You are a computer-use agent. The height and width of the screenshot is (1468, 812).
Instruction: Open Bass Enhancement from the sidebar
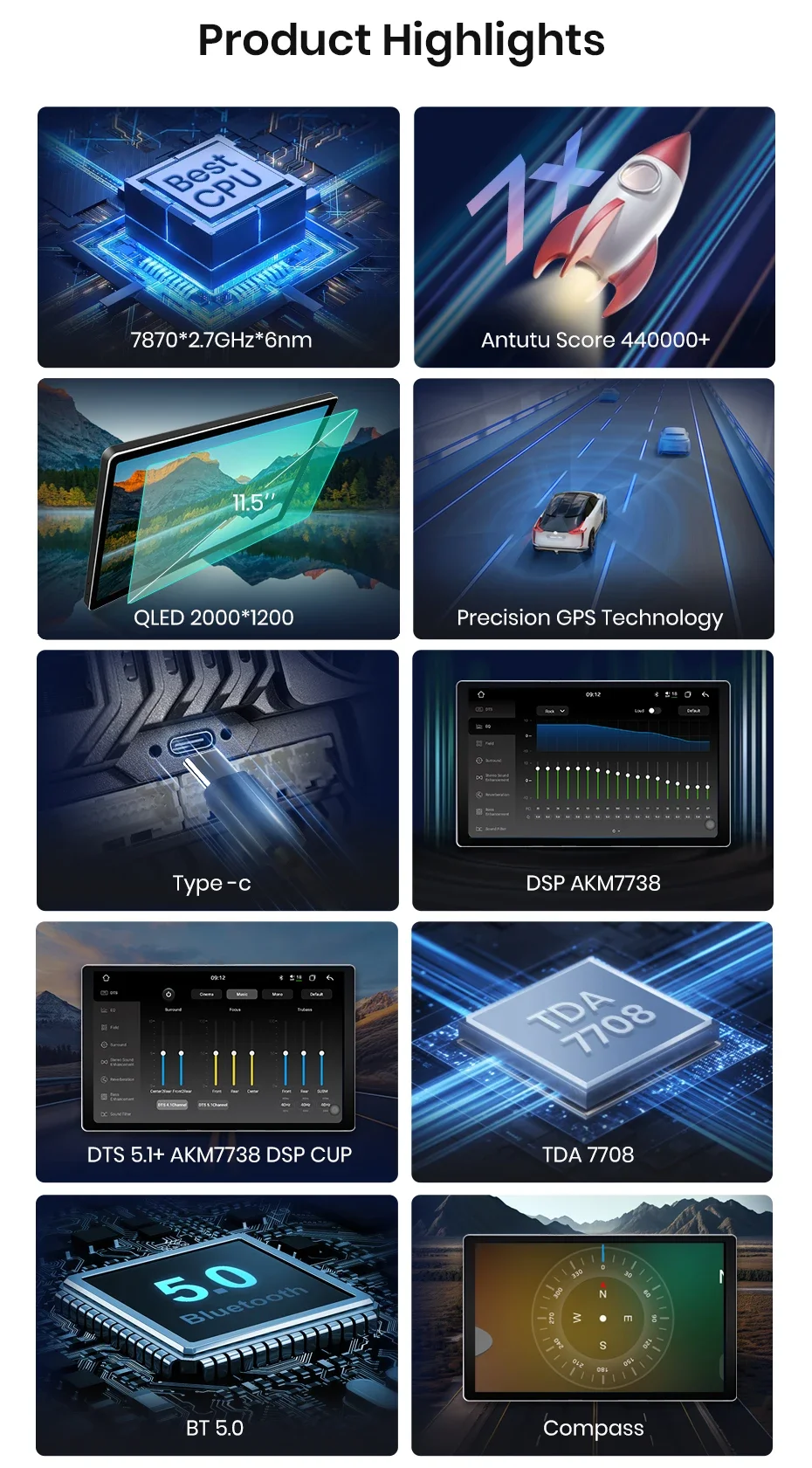tap(479, 811)
